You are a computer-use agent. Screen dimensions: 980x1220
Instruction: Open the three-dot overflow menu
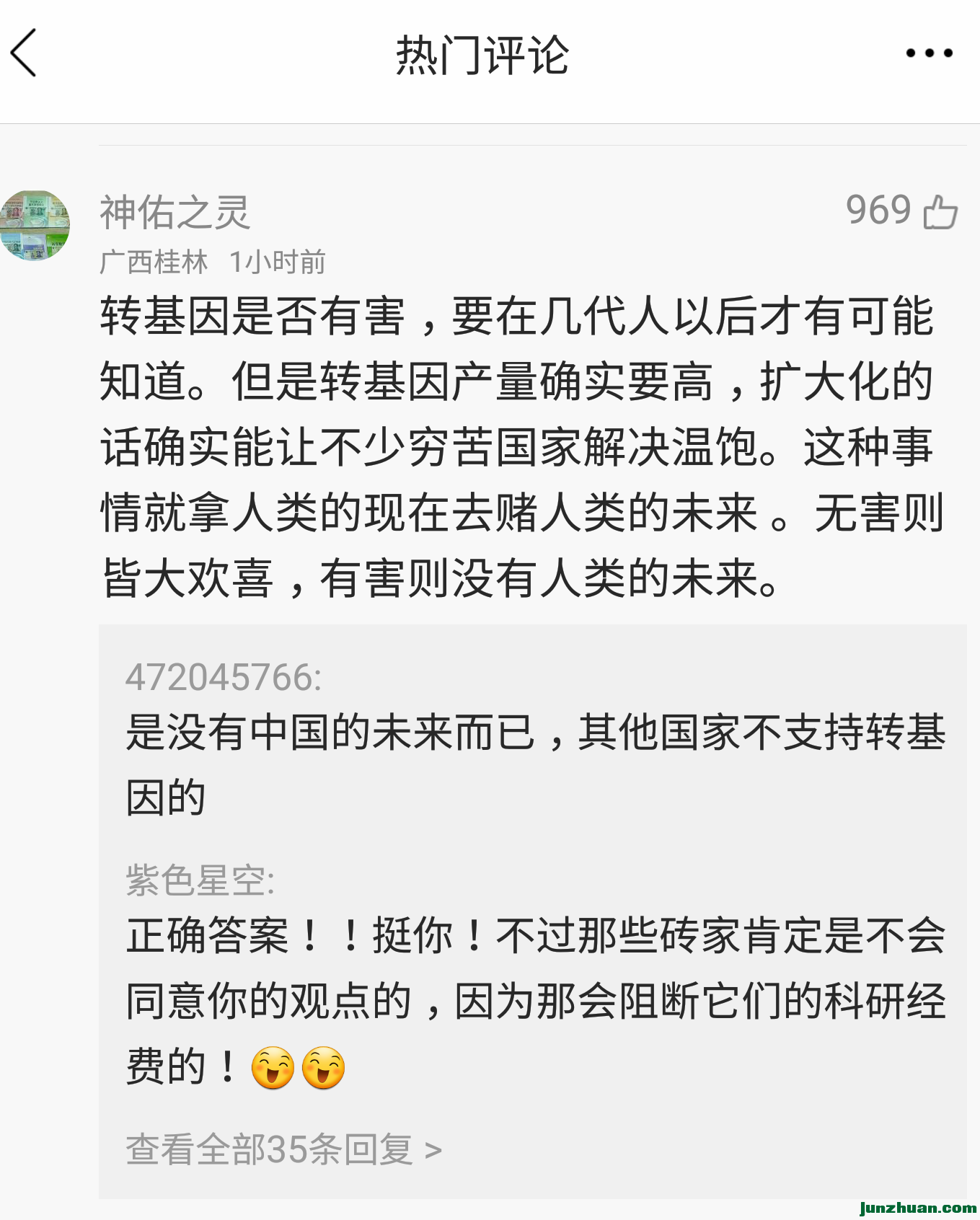[x=929, y=53]
